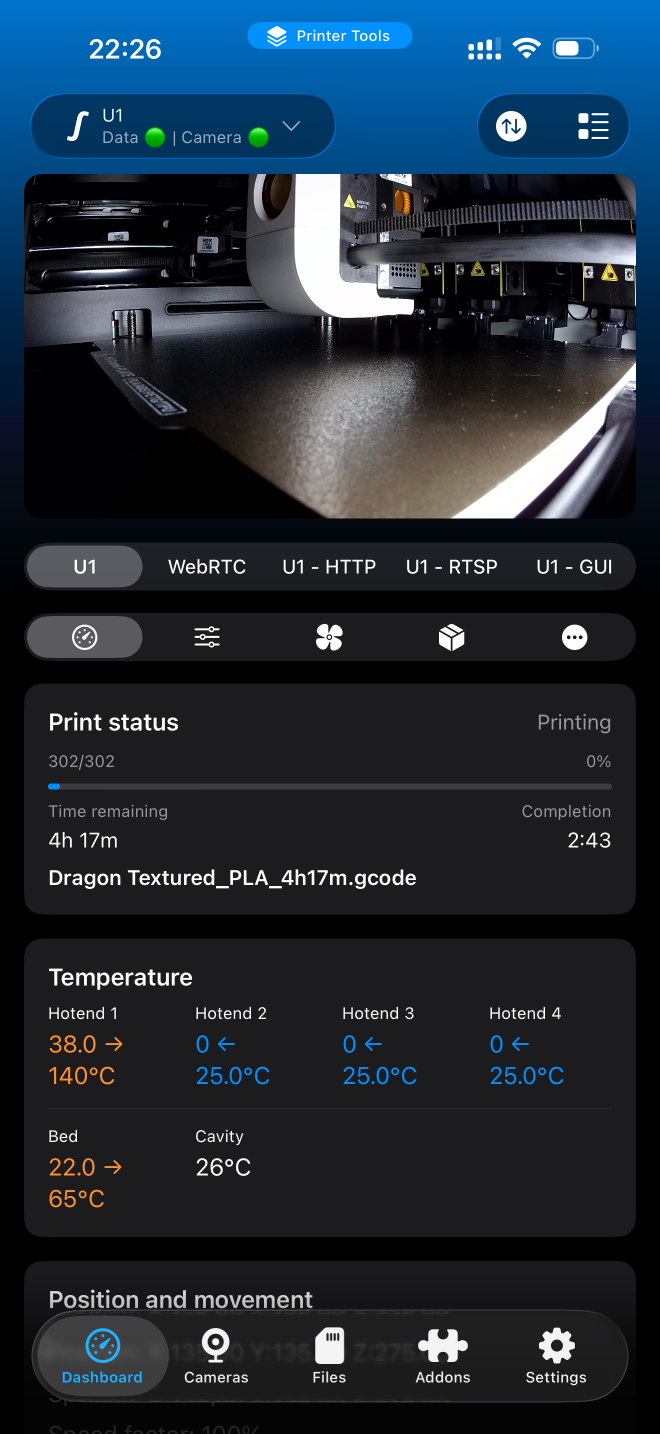This screenshot has width=660, height=1434.
Task: Go to the Cameras tab
Action: click(x=216, y=1357)
